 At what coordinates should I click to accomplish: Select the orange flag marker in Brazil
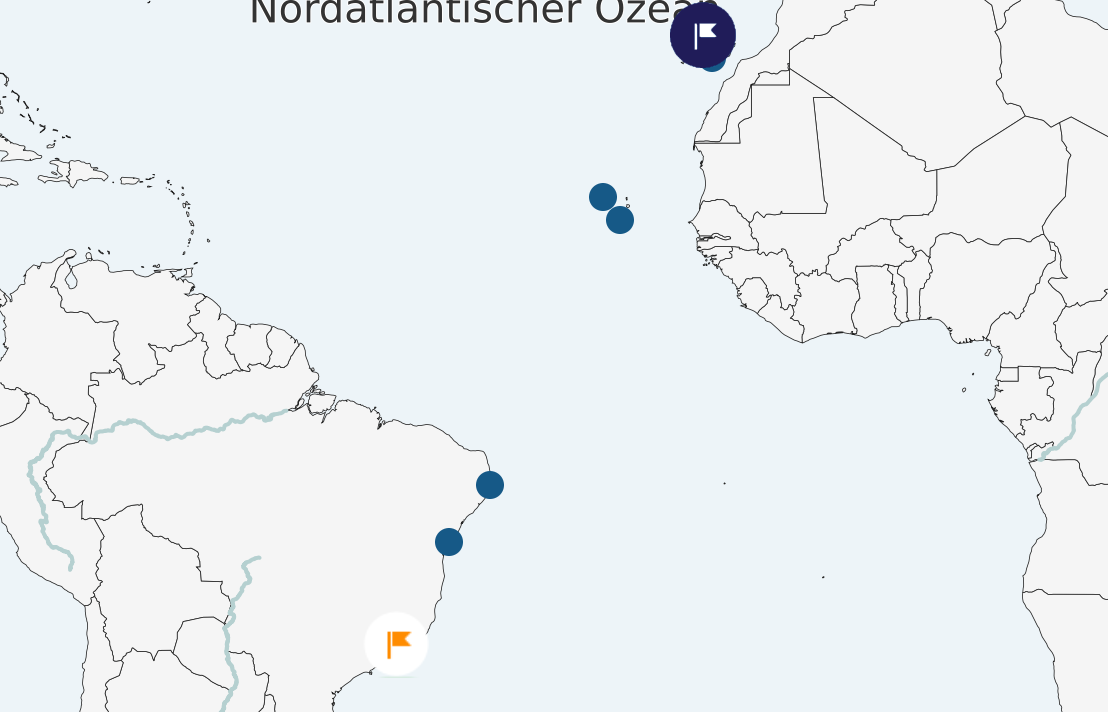point(397,644)
